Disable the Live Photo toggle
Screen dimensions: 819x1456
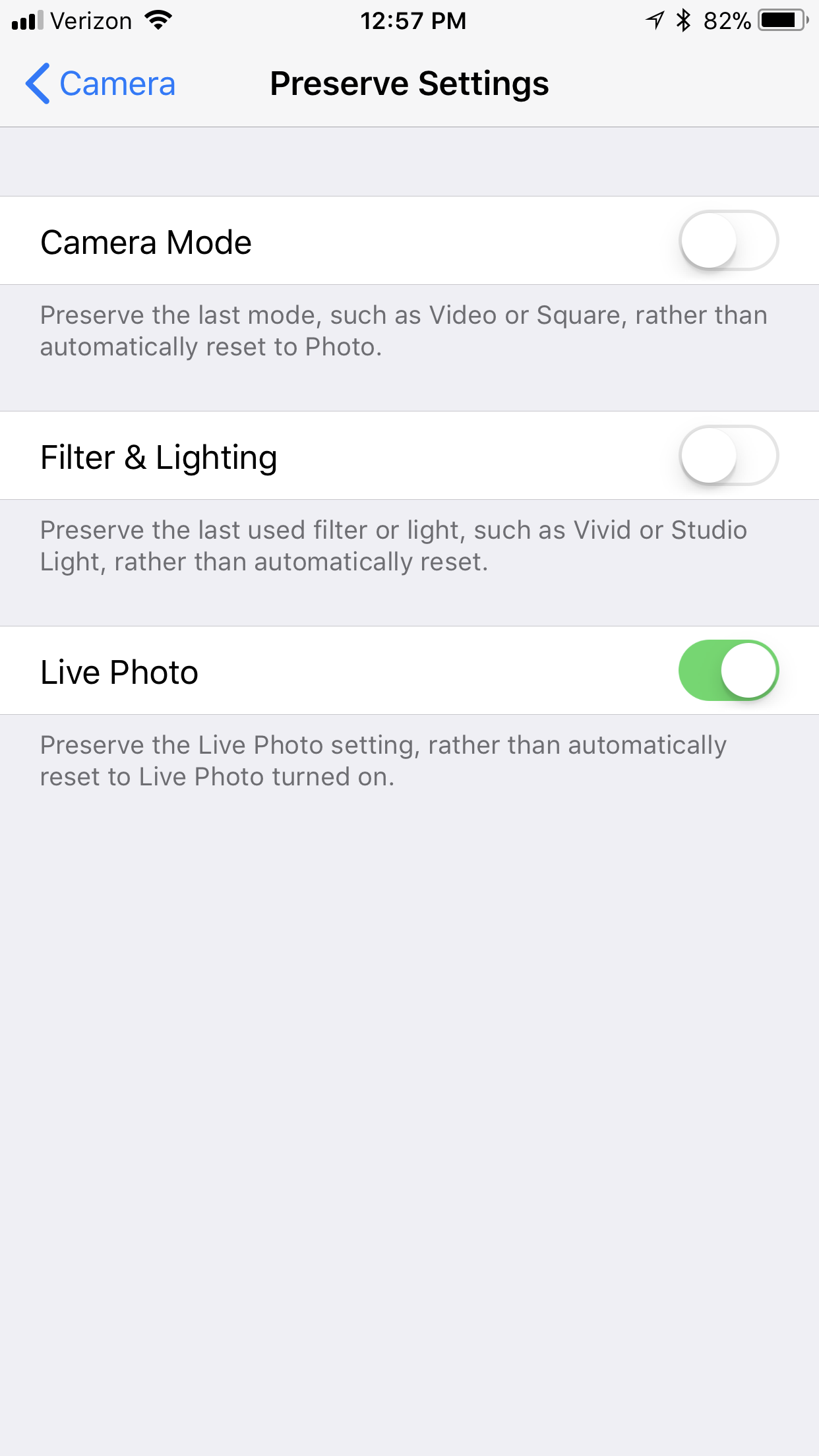729,671
